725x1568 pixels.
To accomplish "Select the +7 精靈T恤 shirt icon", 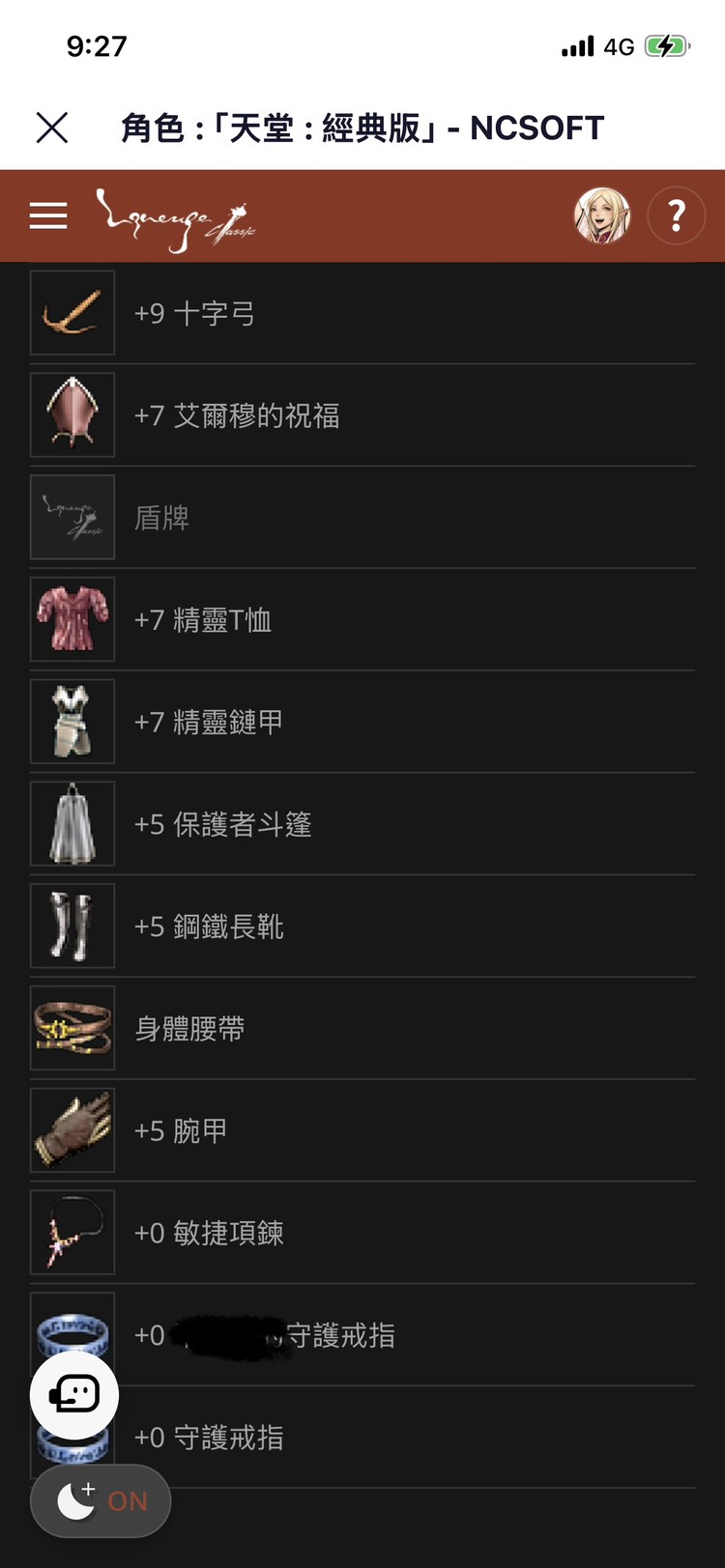I will [72, 619].
